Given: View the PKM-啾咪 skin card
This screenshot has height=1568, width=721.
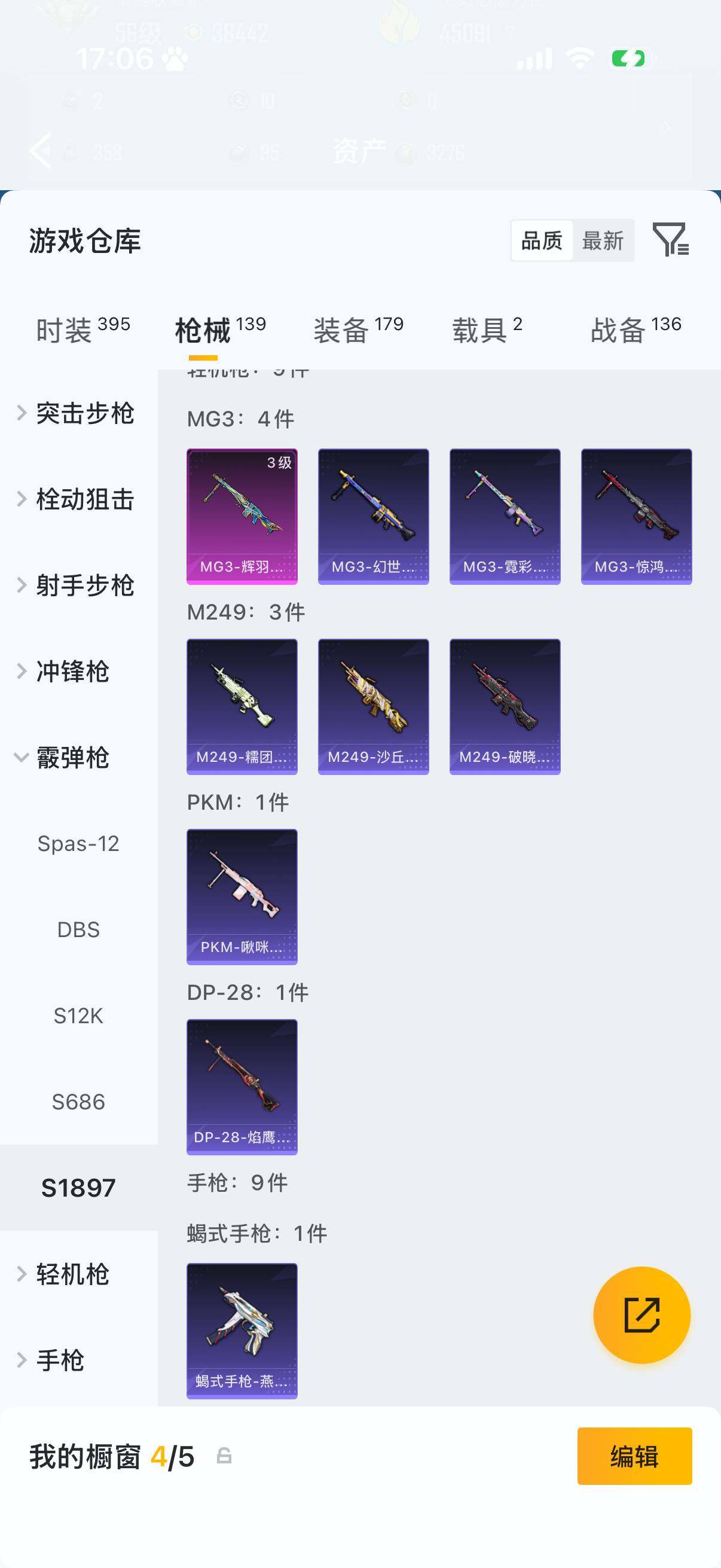Looking at the screenshot, I should (x=242, y=896).
